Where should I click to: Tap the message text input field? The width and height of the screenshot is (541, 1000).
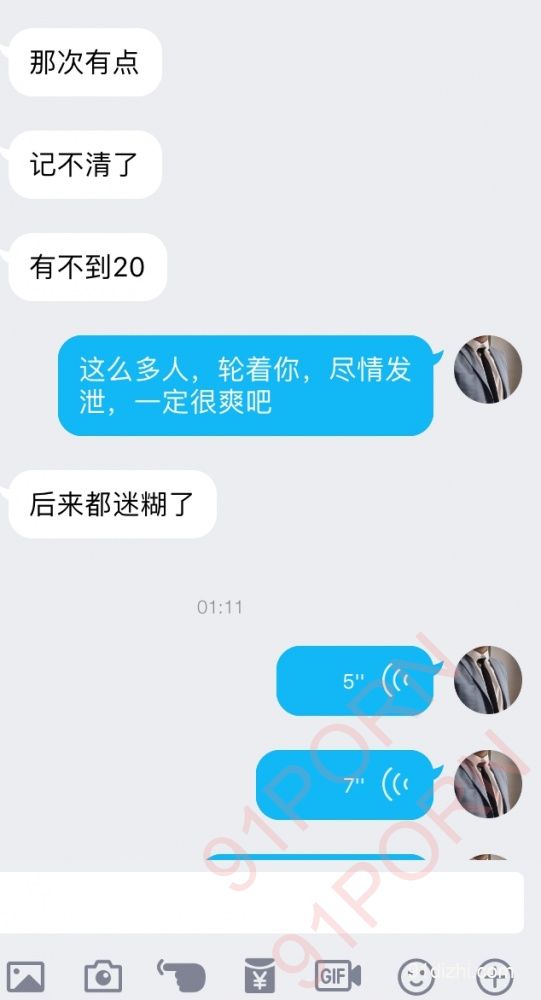(262, 902)
